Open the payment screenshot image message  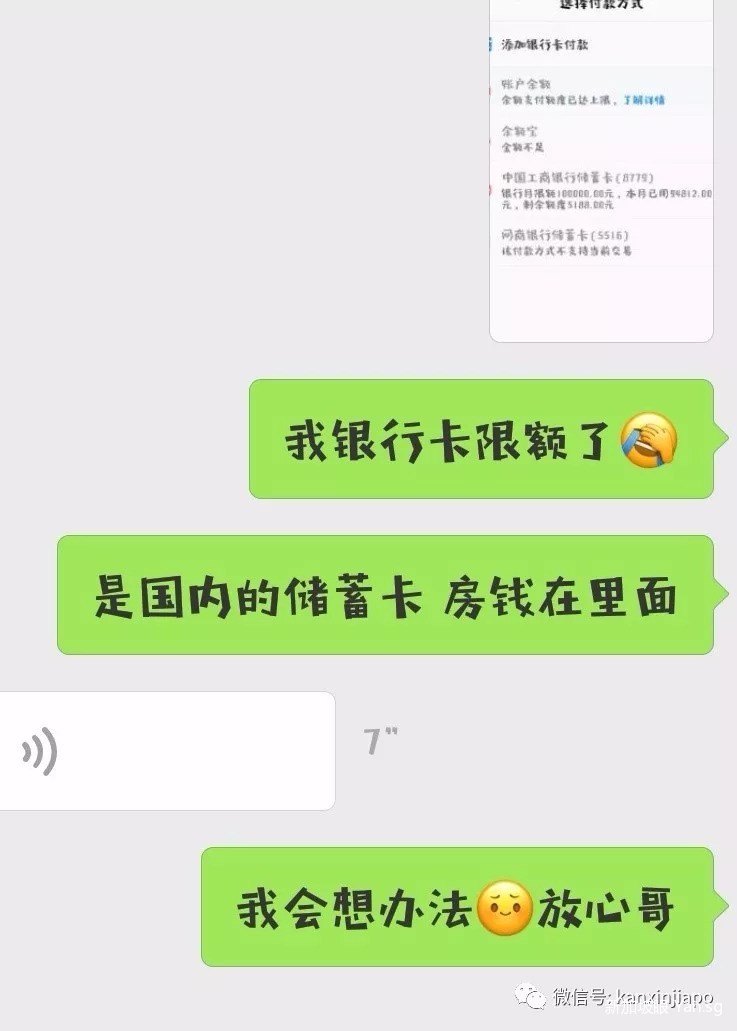(x=601, y=170)
